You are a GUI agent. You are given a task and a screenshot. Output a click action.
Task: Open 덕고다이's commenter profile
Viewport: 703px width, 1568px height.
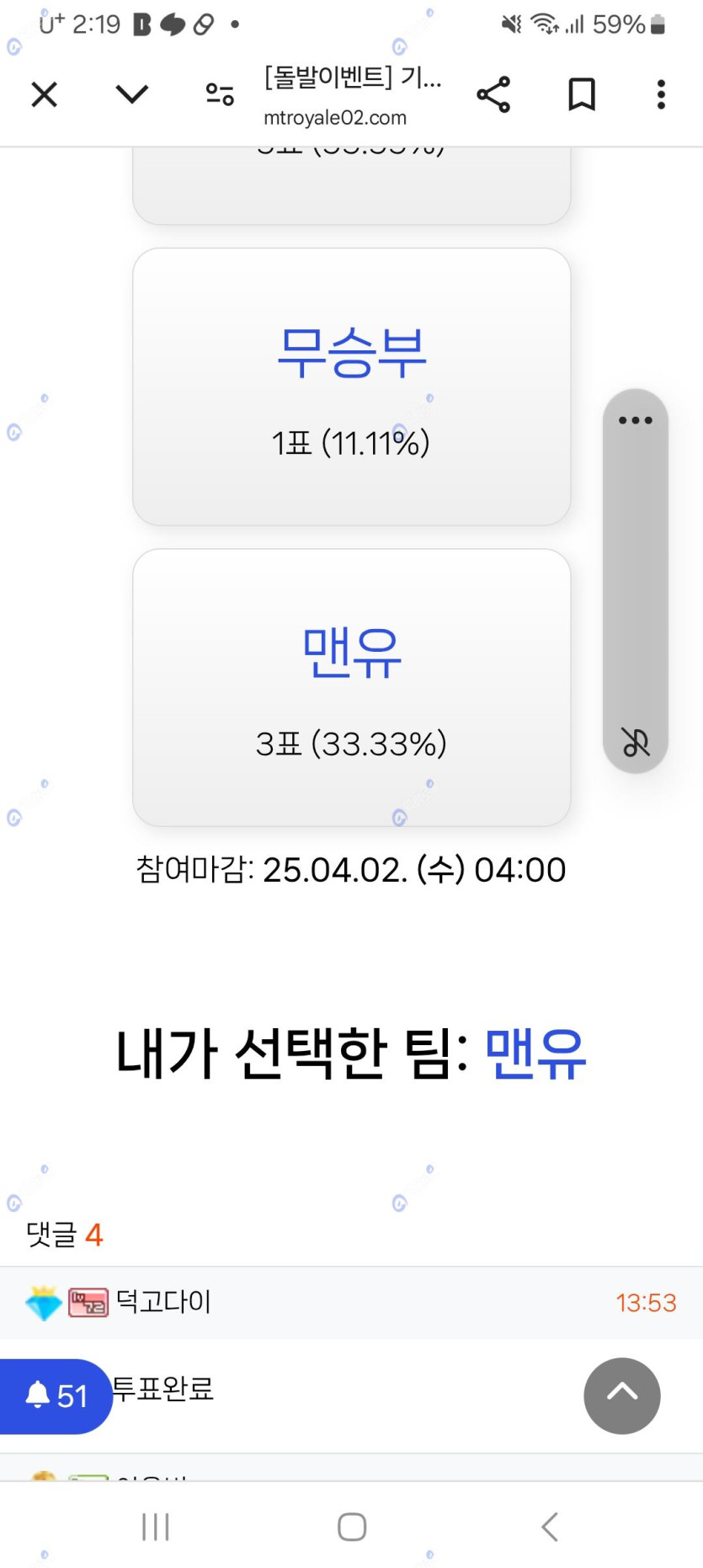tap(163, 1302)
